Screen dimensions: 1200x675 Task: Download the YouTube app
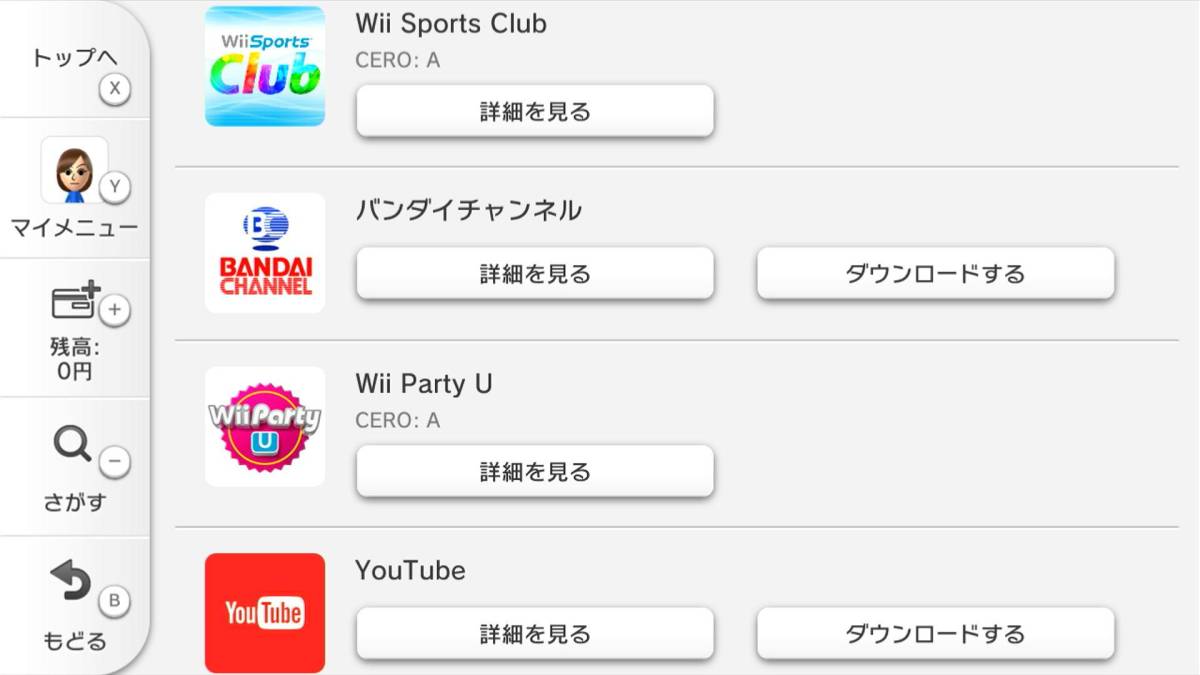[x=935, y=633]
